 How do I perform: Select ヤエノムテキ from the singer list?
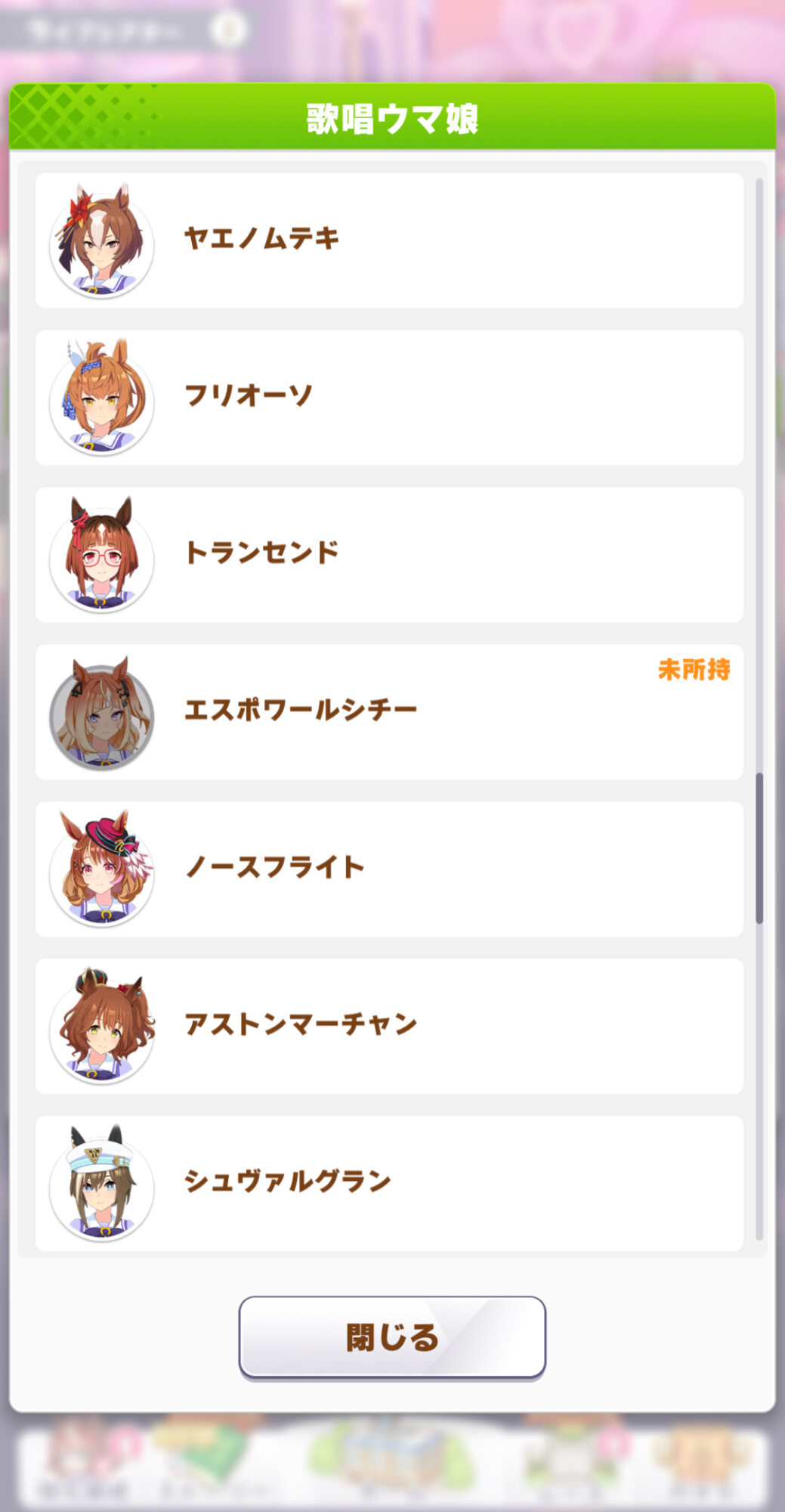(x=389, y=240)
